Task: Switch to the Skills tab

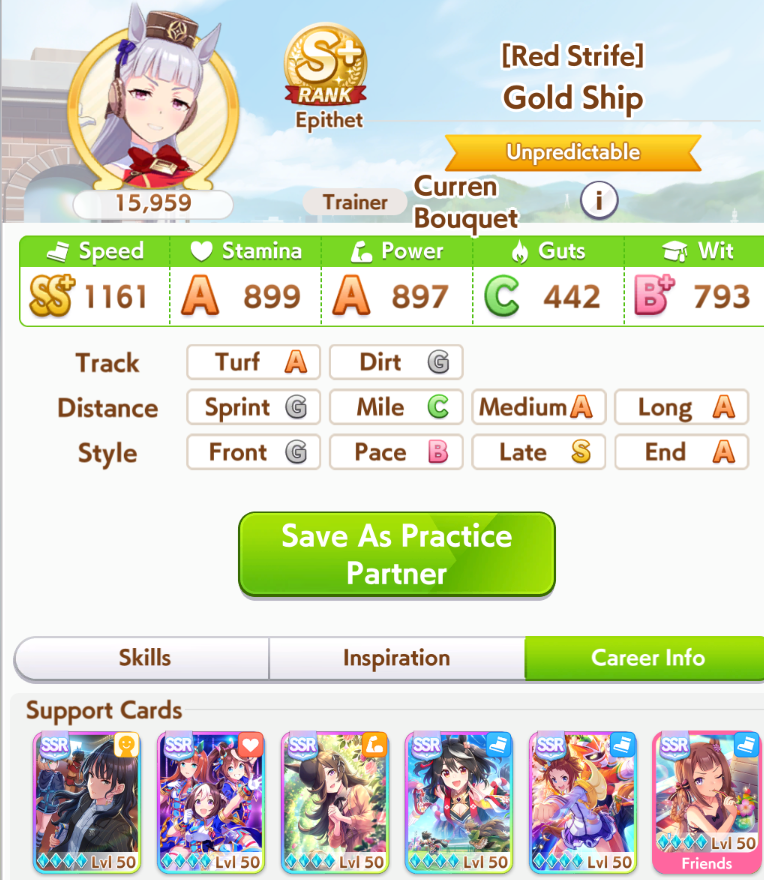Action: pyautogui.click(x=144, y=658)
